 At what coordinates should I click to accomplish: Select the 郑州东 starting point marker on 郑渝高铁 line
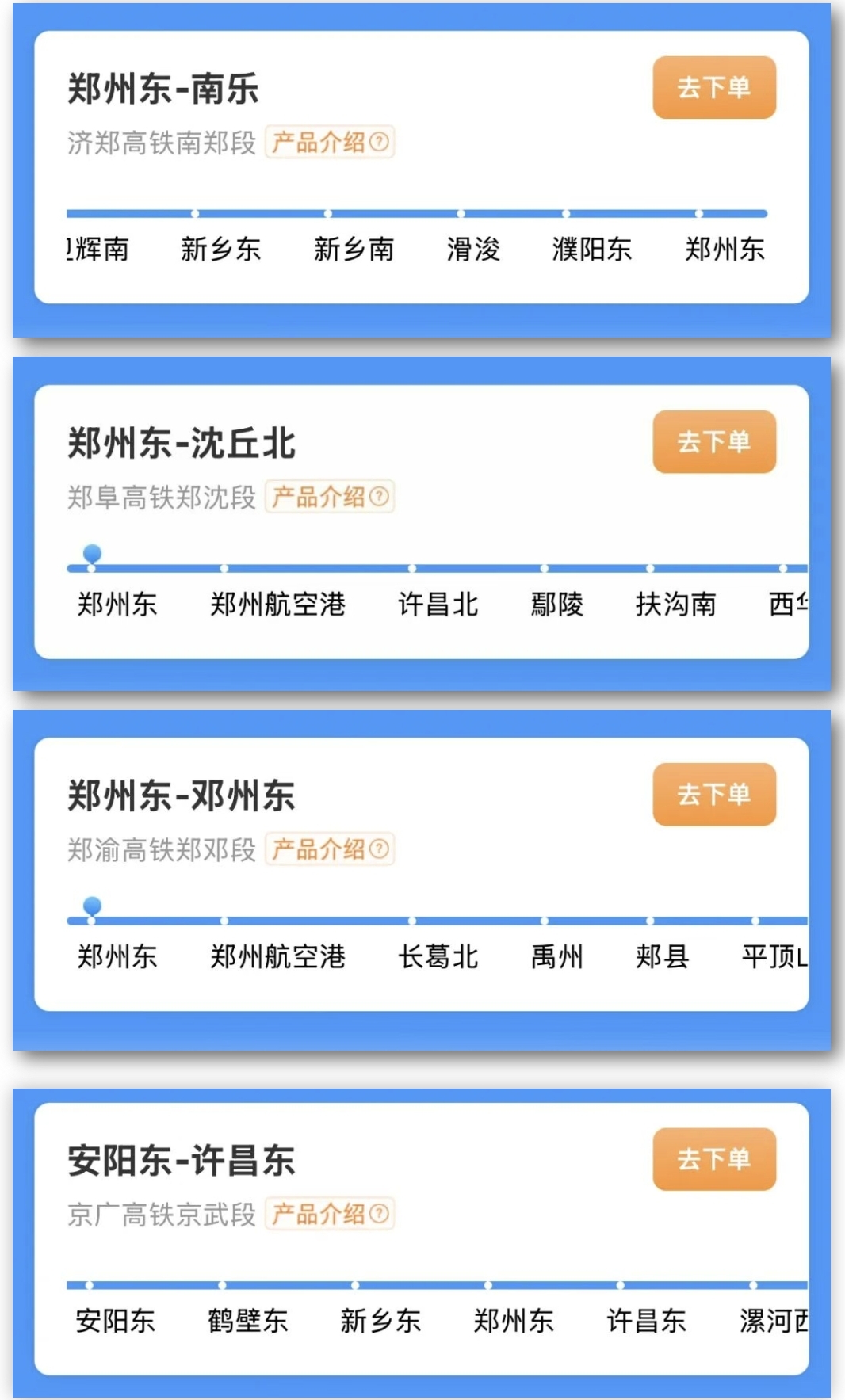click(x=91, y=904)
